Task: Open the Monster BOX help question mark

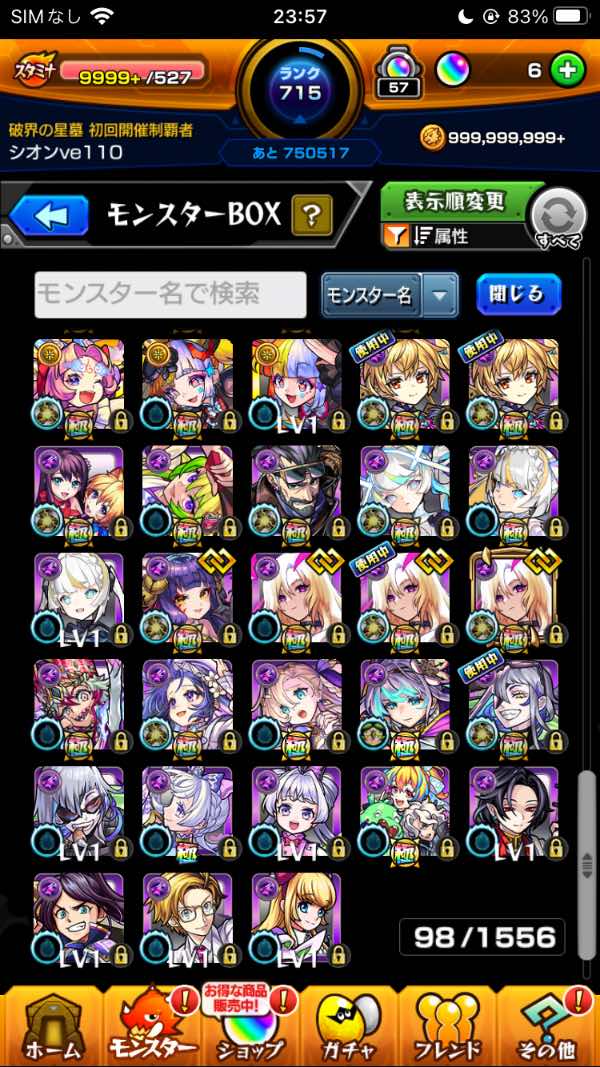Action: 311,214
